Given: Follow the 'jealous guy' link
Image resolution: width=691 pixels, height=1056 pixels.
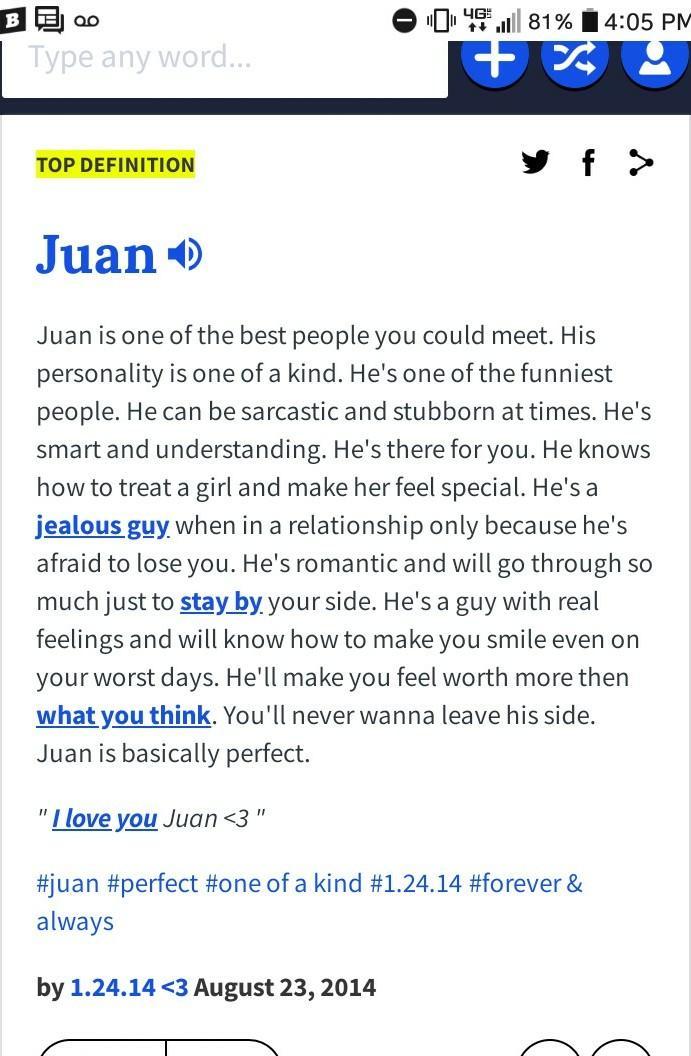Looking at the screenshot, I should coord(102,525).
